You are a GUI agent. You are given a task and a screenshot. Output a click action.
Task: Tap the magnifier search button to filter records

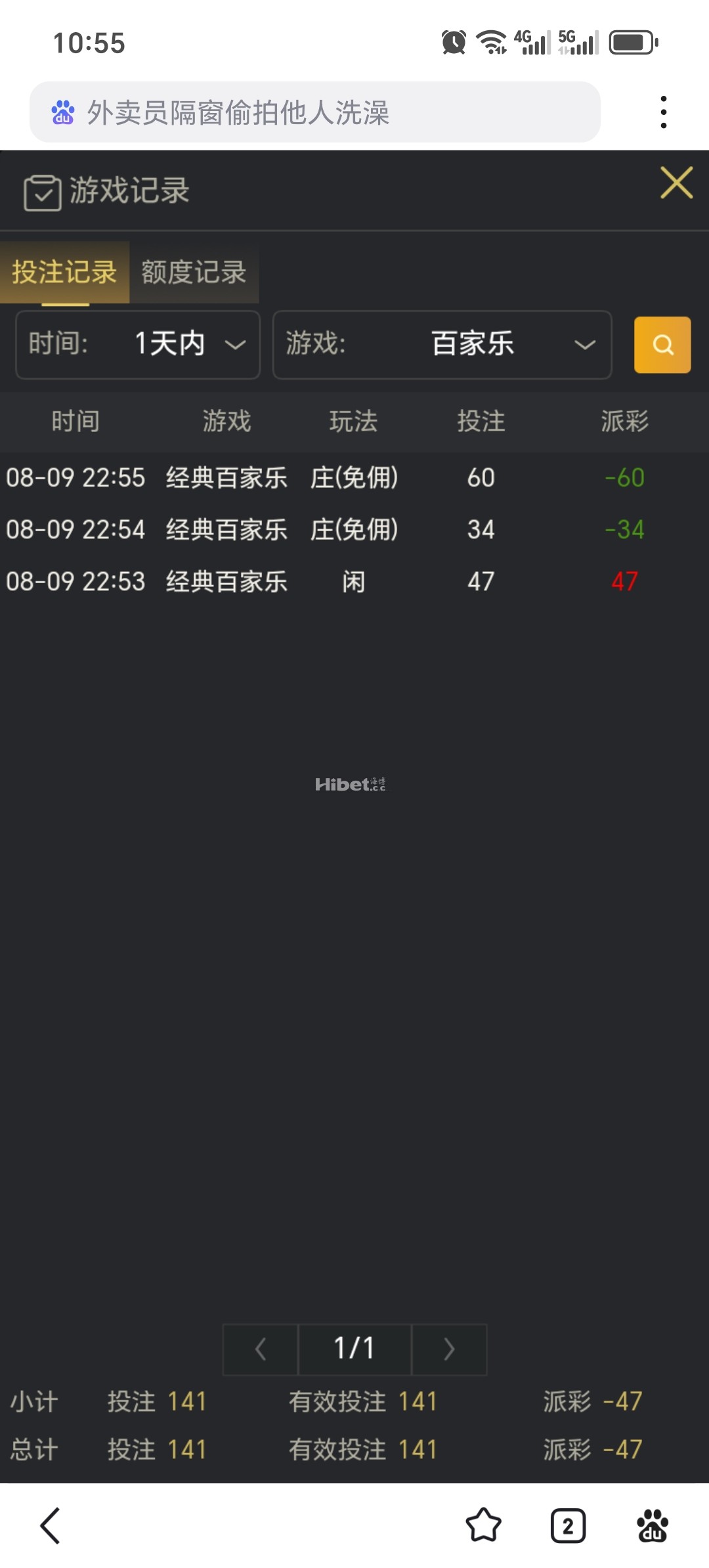(662, 345)
